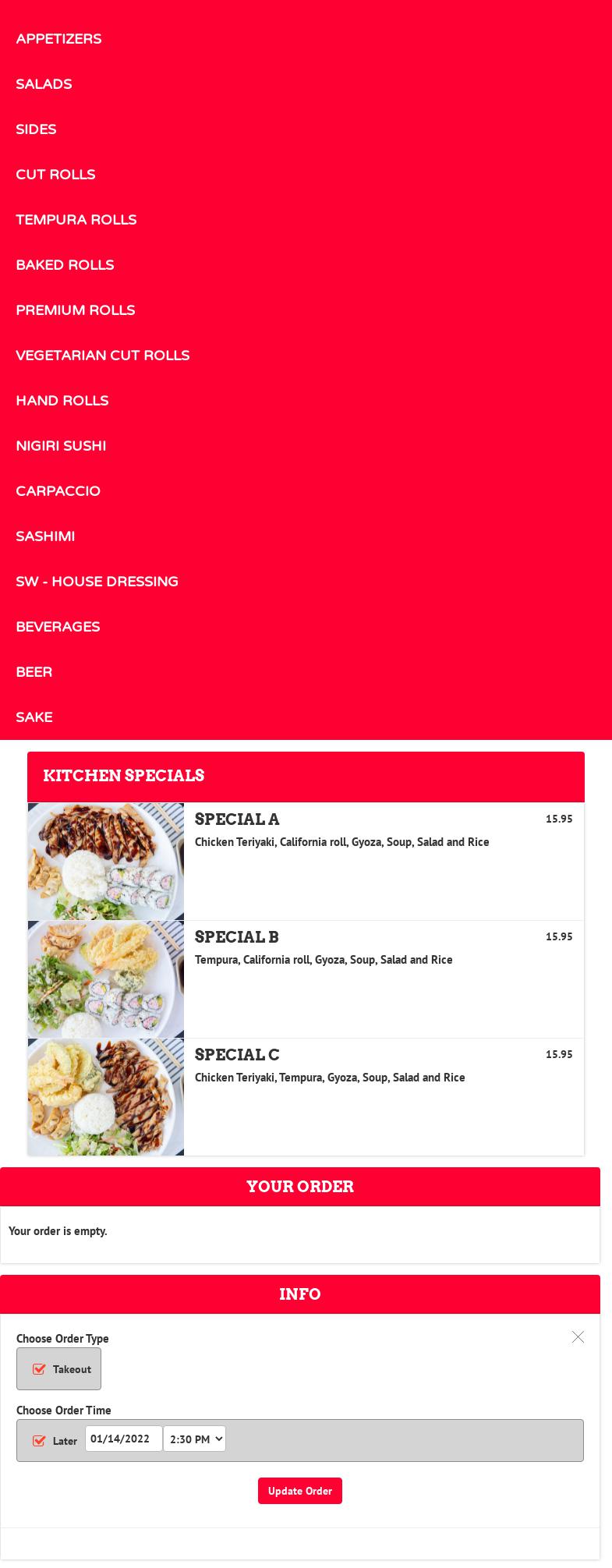Image resolution: width=612 pixels, height=1568 pixels.
Task: Edit the order date field
Action: tap(123, 1439)
